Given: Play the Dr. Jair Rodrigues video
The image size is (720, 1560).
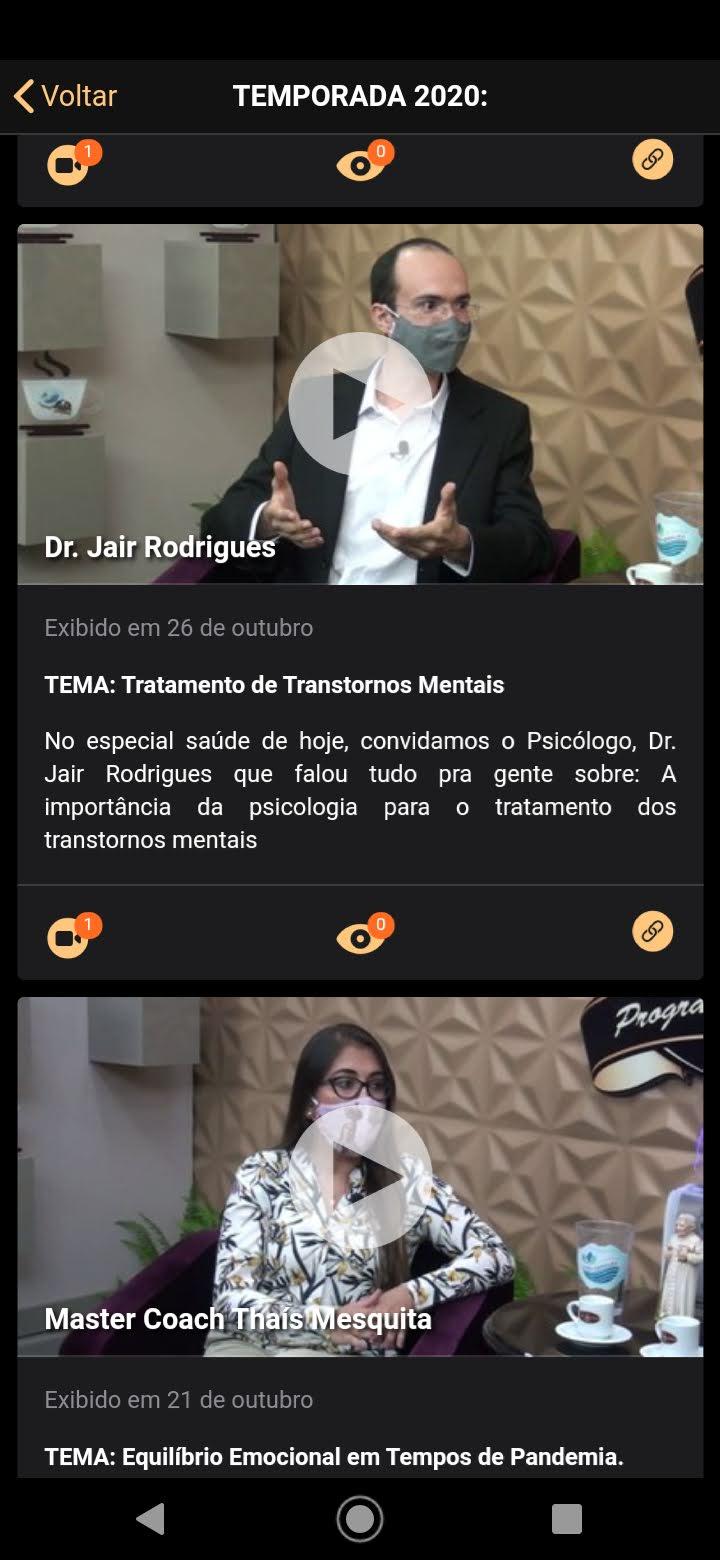Looking at the screenshot, I should coord(360,403).
